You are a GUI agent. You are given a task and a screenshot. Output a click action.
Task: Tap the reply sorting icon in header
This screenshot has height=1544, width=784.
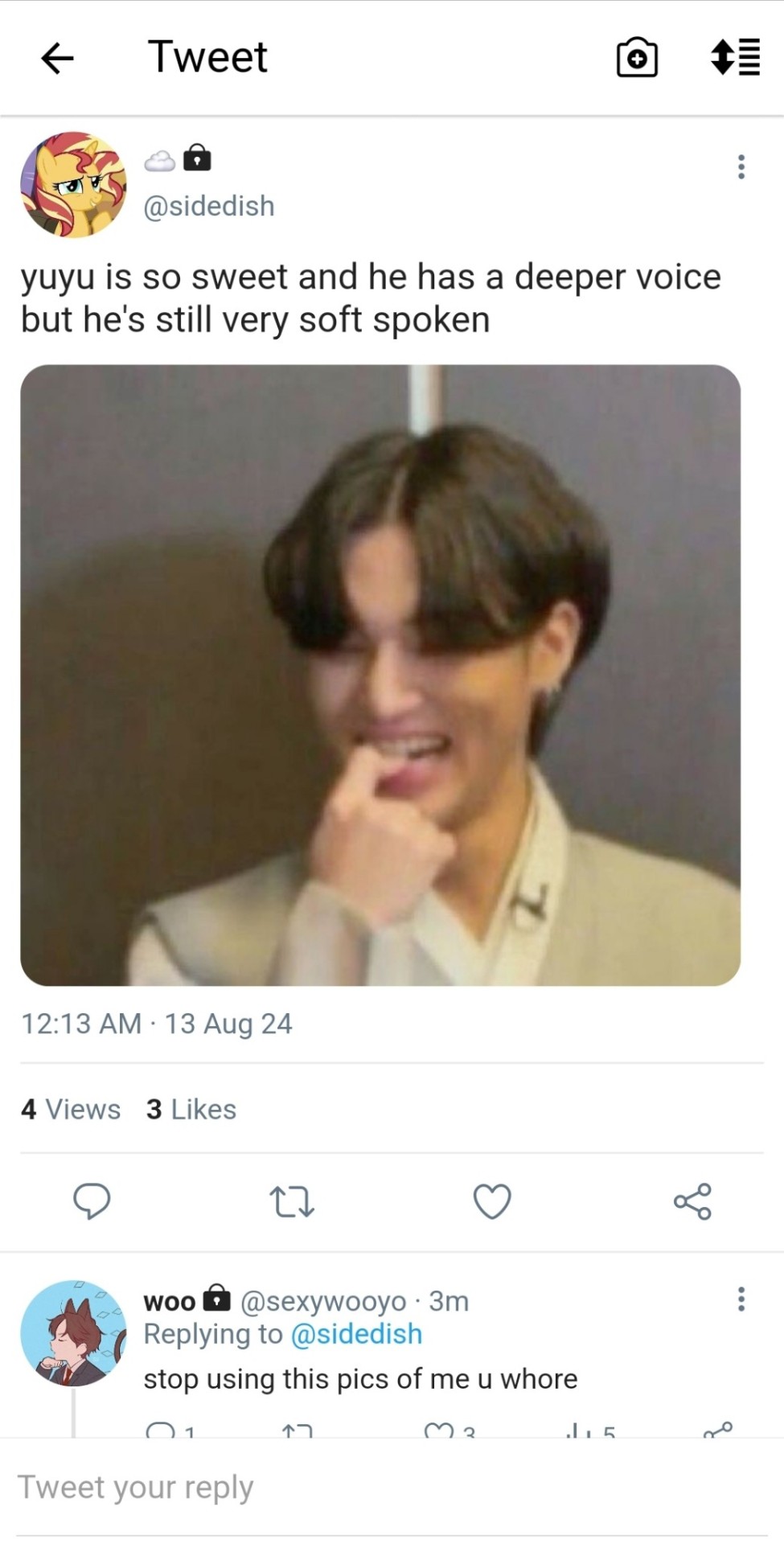point(735,58)
